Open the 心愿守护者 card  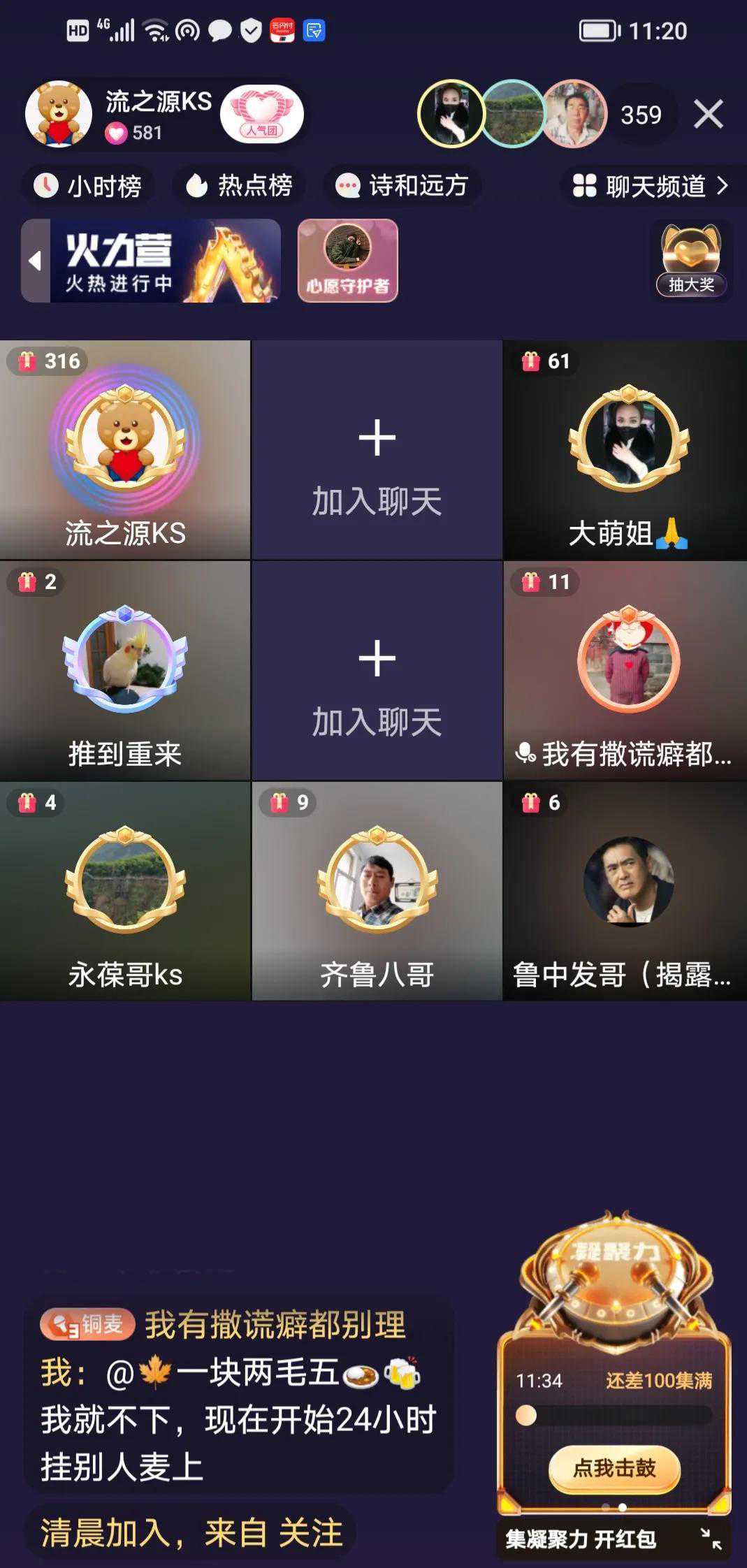347,261
